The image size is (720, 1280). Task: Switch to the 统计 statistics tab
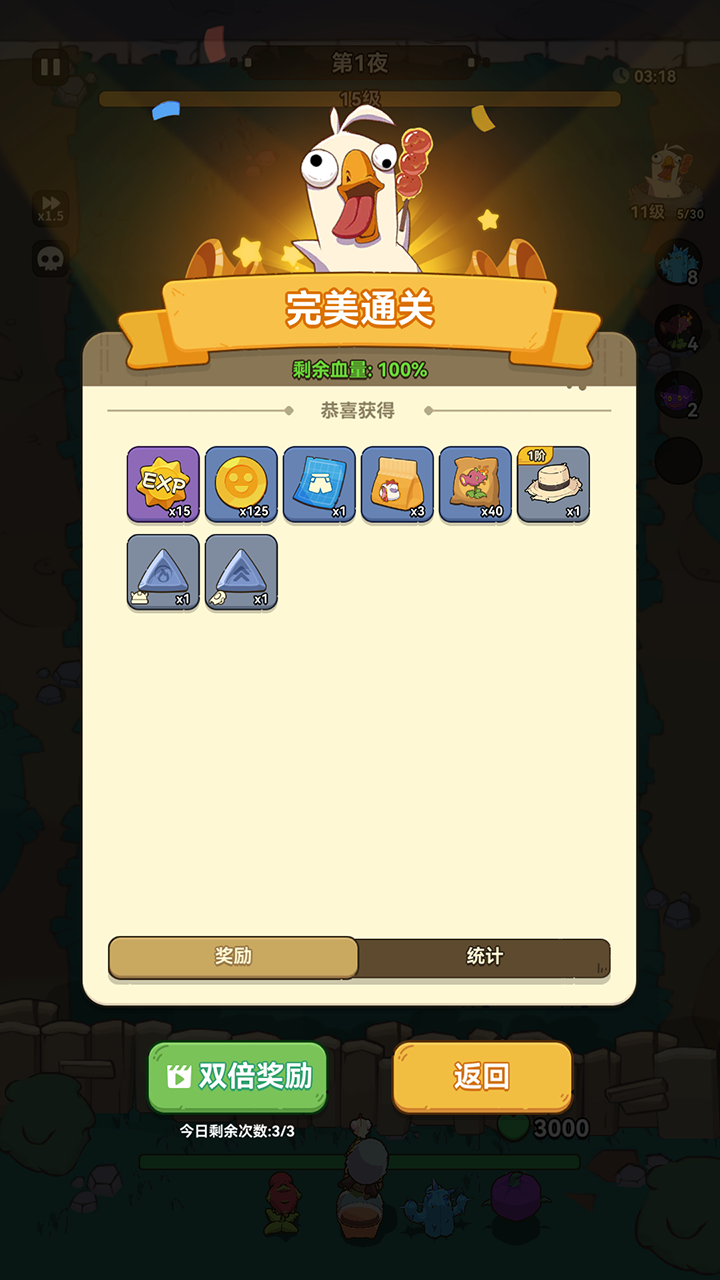click(484, 956)
